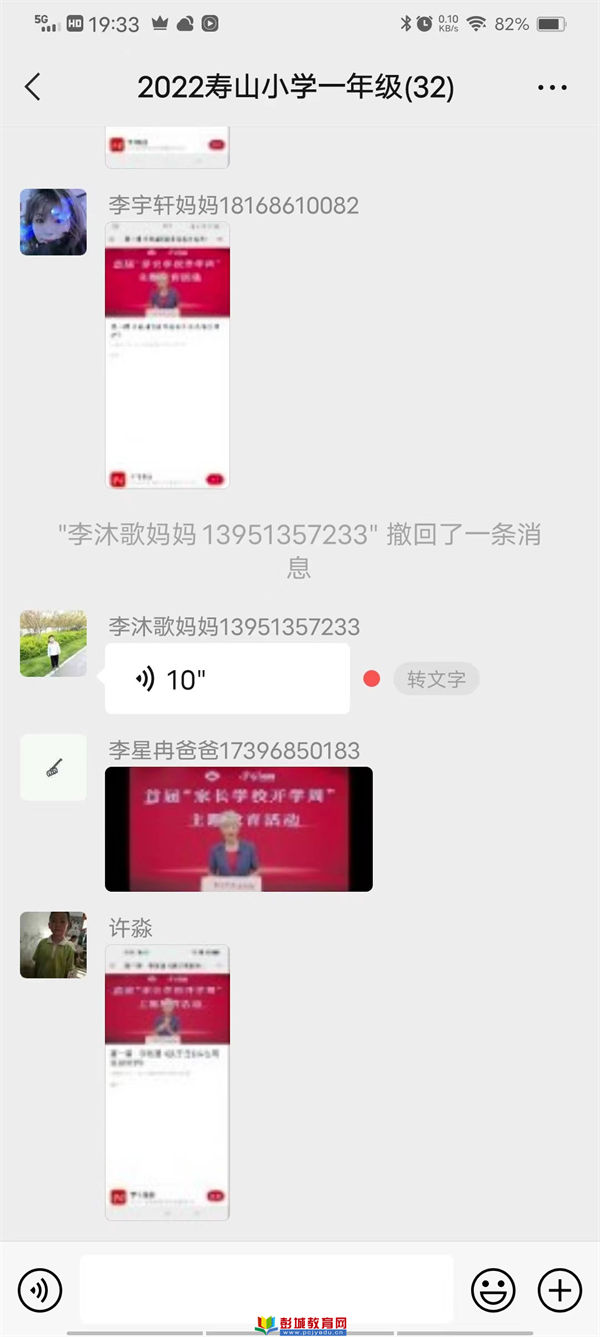
Task: View the screenshot sent by 李宇轩妈妈
Action: tap(167, 355)
